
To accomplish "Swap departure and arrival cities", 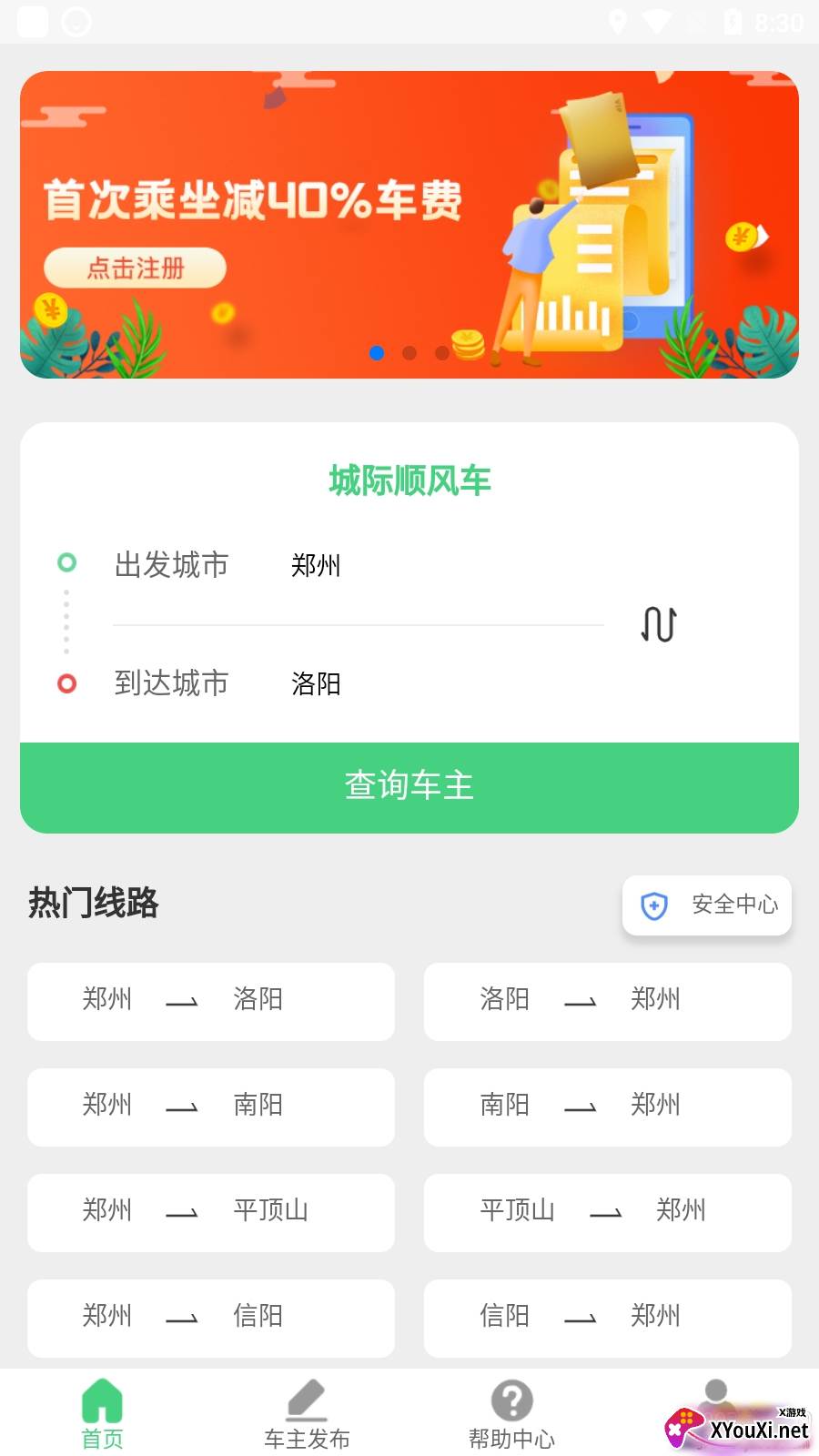I will pyautogui.click(x=658, y=624).
